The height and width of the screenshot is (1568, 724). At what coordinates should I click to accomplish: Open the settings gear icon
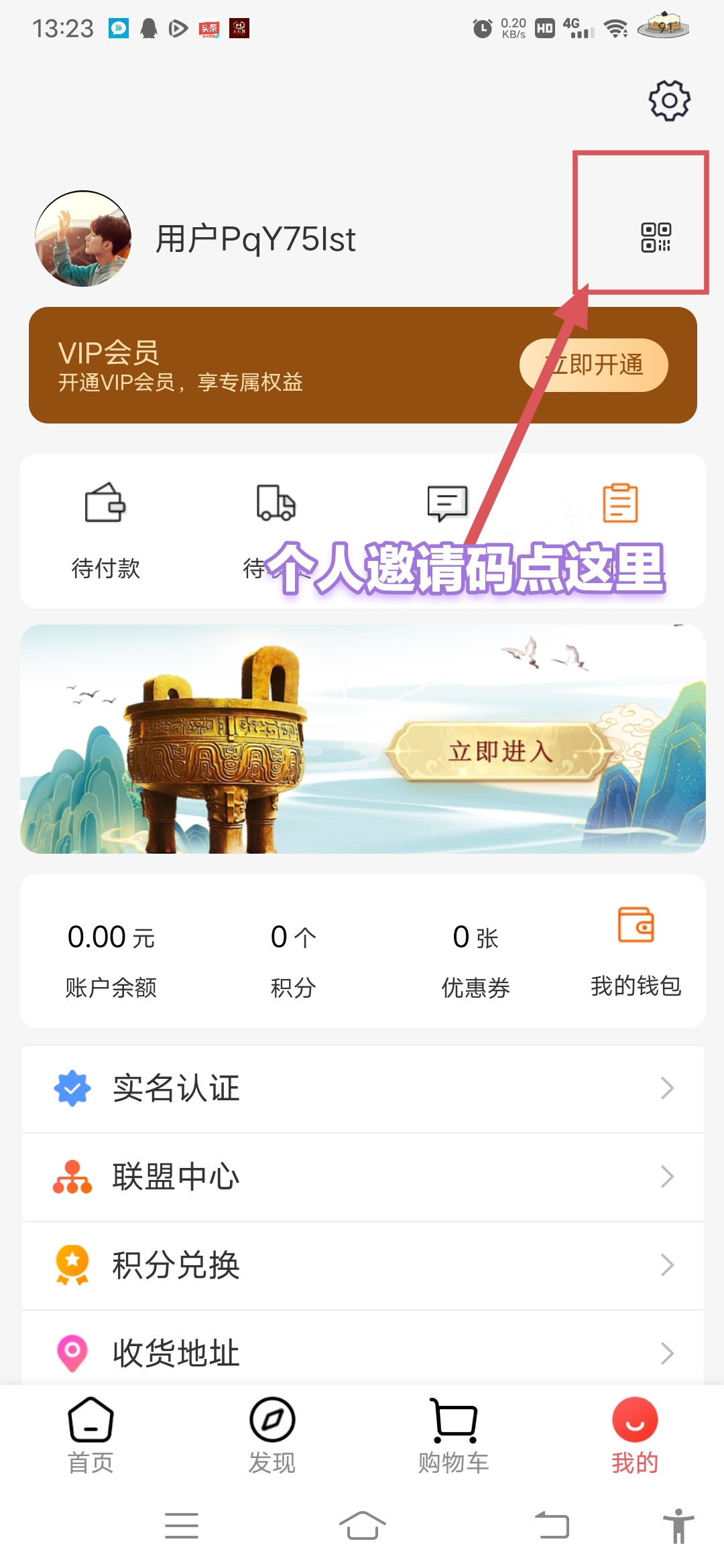click(x=669, y=101)
